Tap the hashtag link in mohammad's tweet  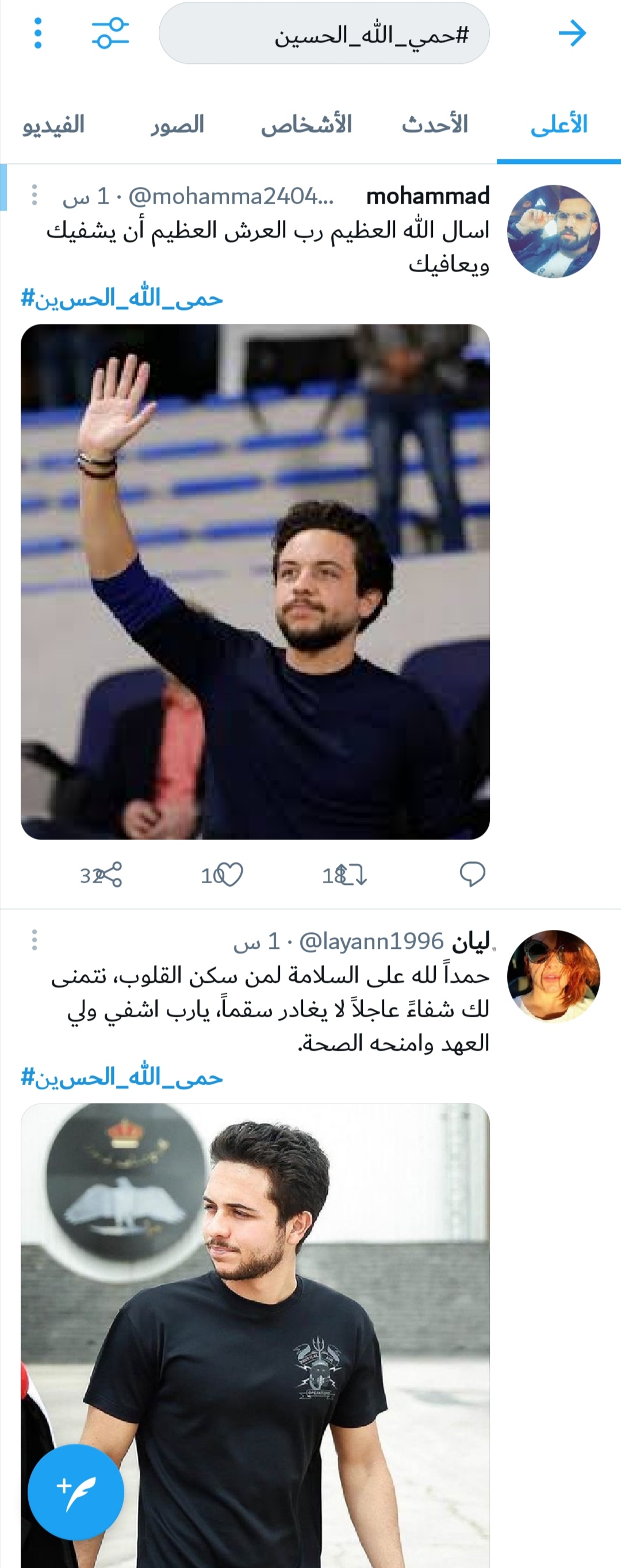click(122, 298)
